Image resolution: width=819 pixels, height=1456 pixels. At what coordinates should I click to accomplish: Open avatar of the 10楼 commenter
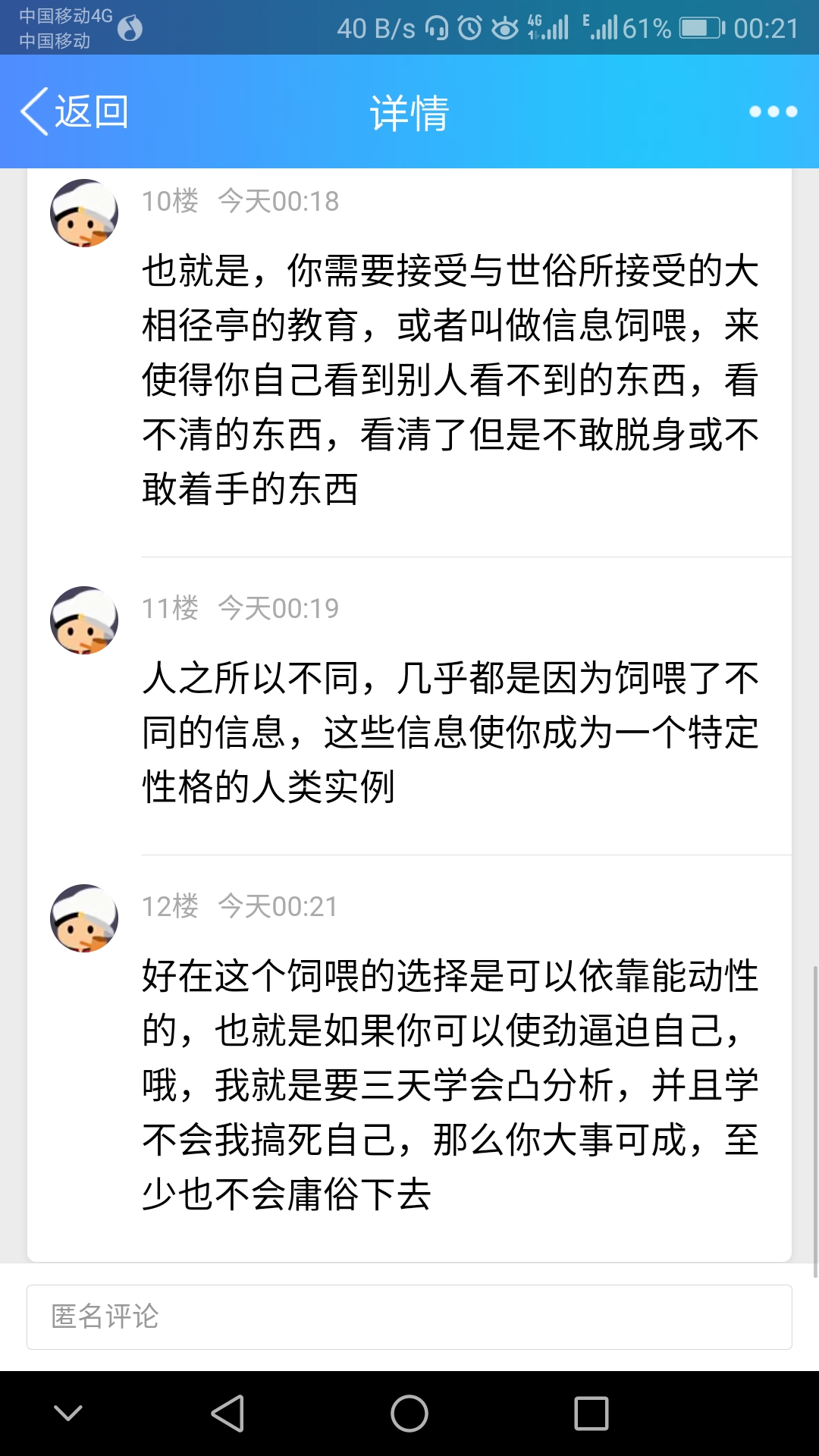point(84,213)
